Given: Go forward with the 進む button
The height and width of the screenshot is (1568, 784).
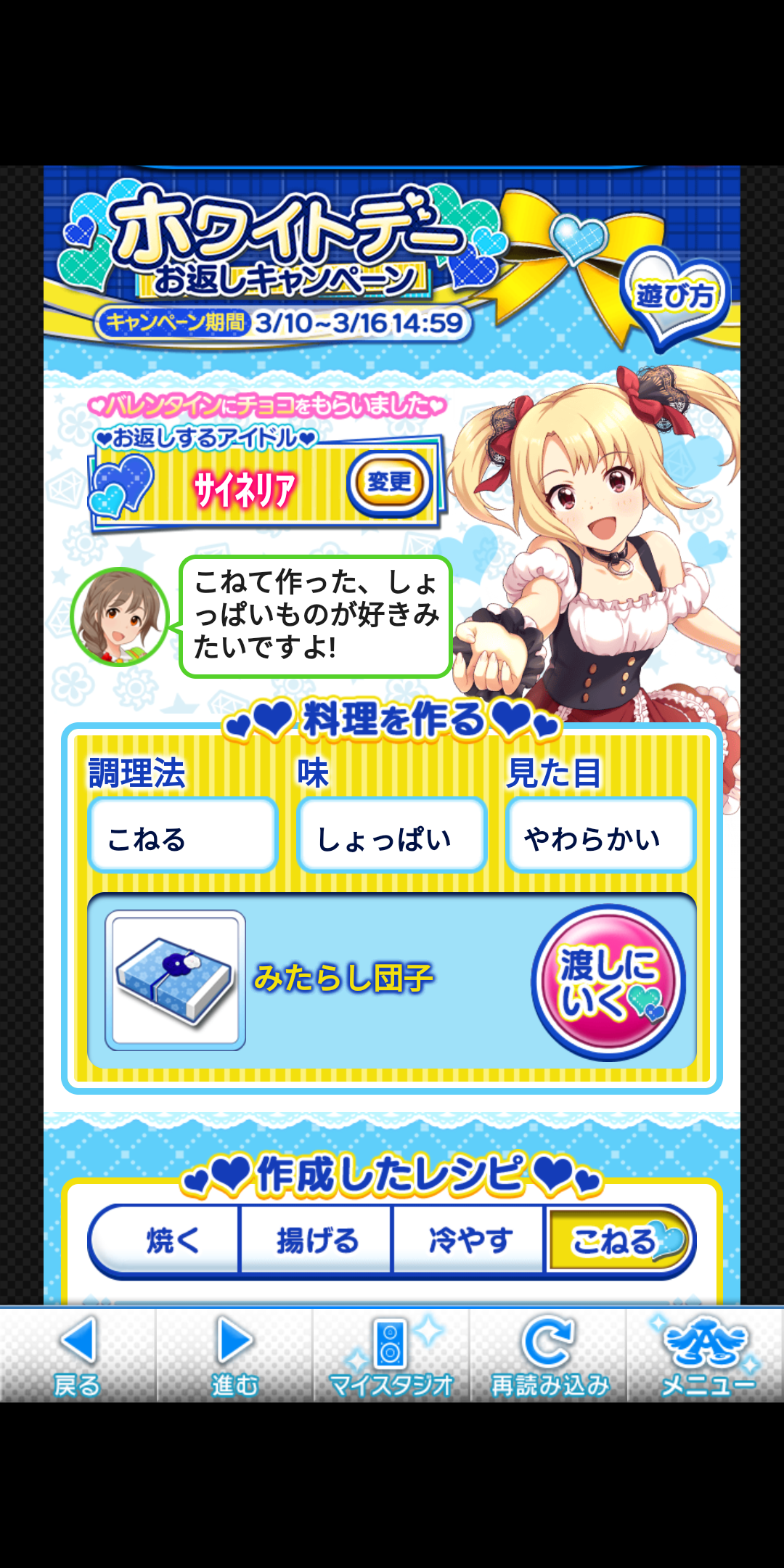Looking at the screenshot, I should pyautogui.click(x=234, y=1355).
